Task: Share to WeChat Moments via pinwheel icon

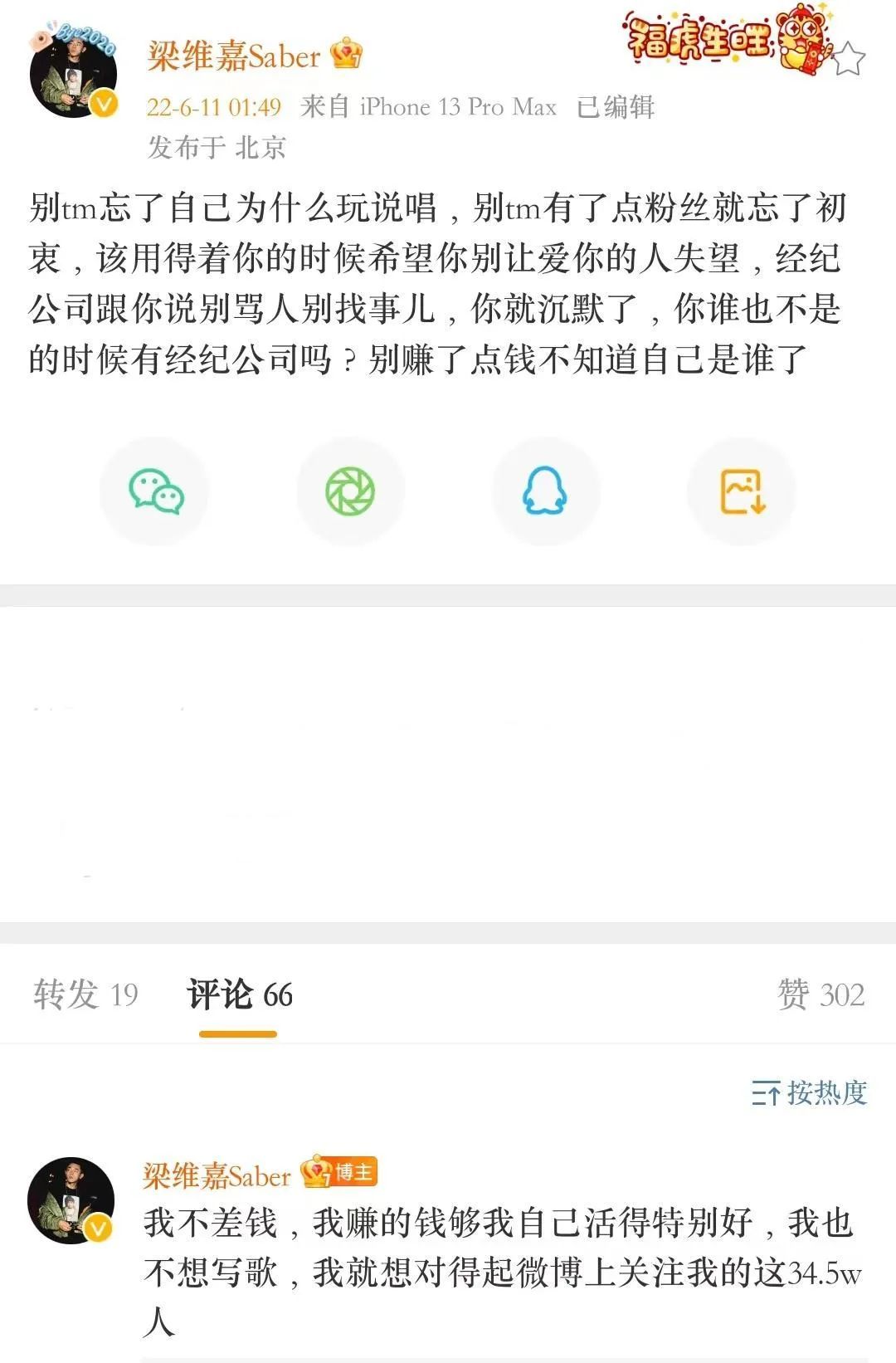Action: [349, 491]
